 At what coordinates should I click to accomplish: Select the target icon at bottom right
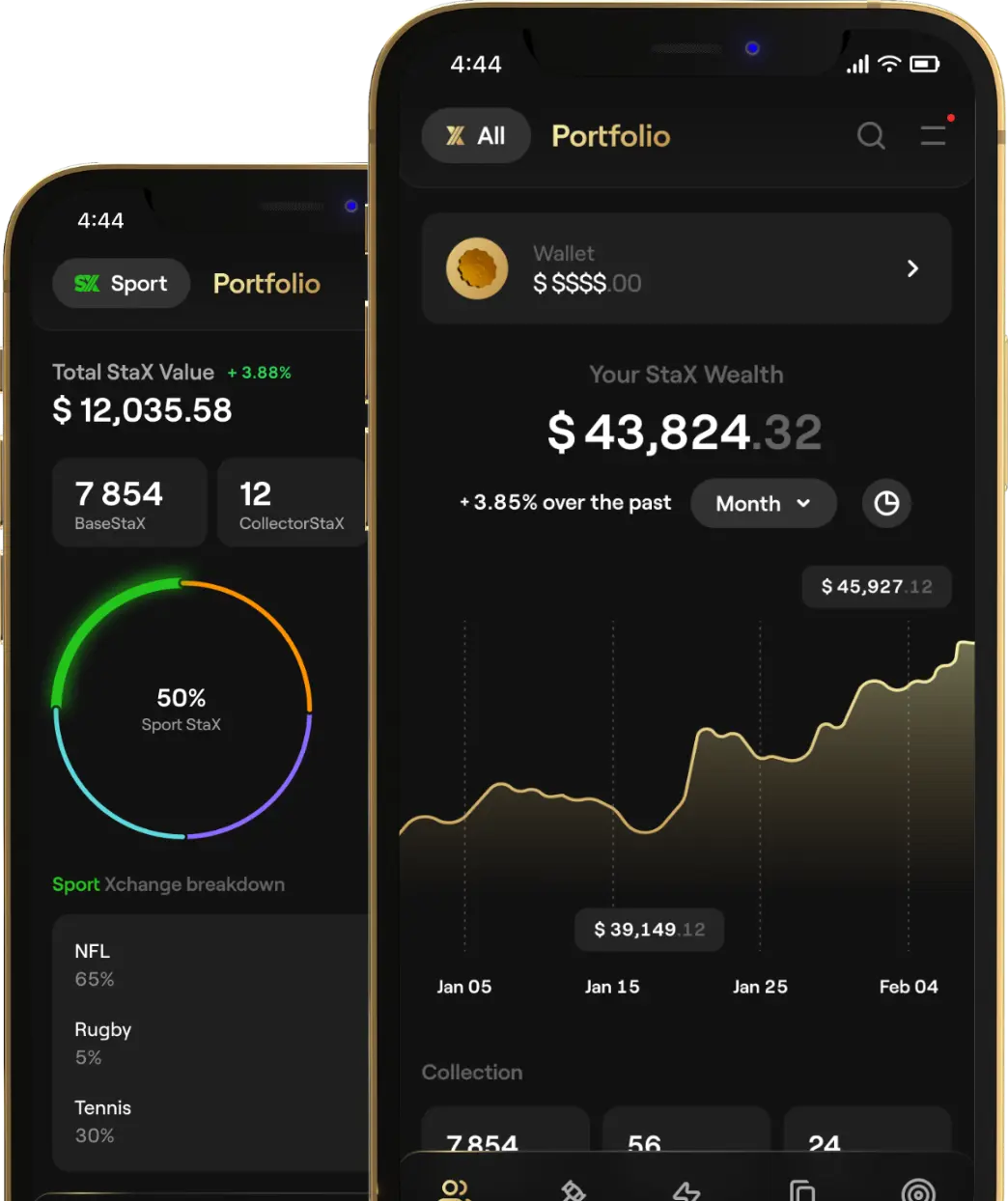click(x=918, y=1189)
